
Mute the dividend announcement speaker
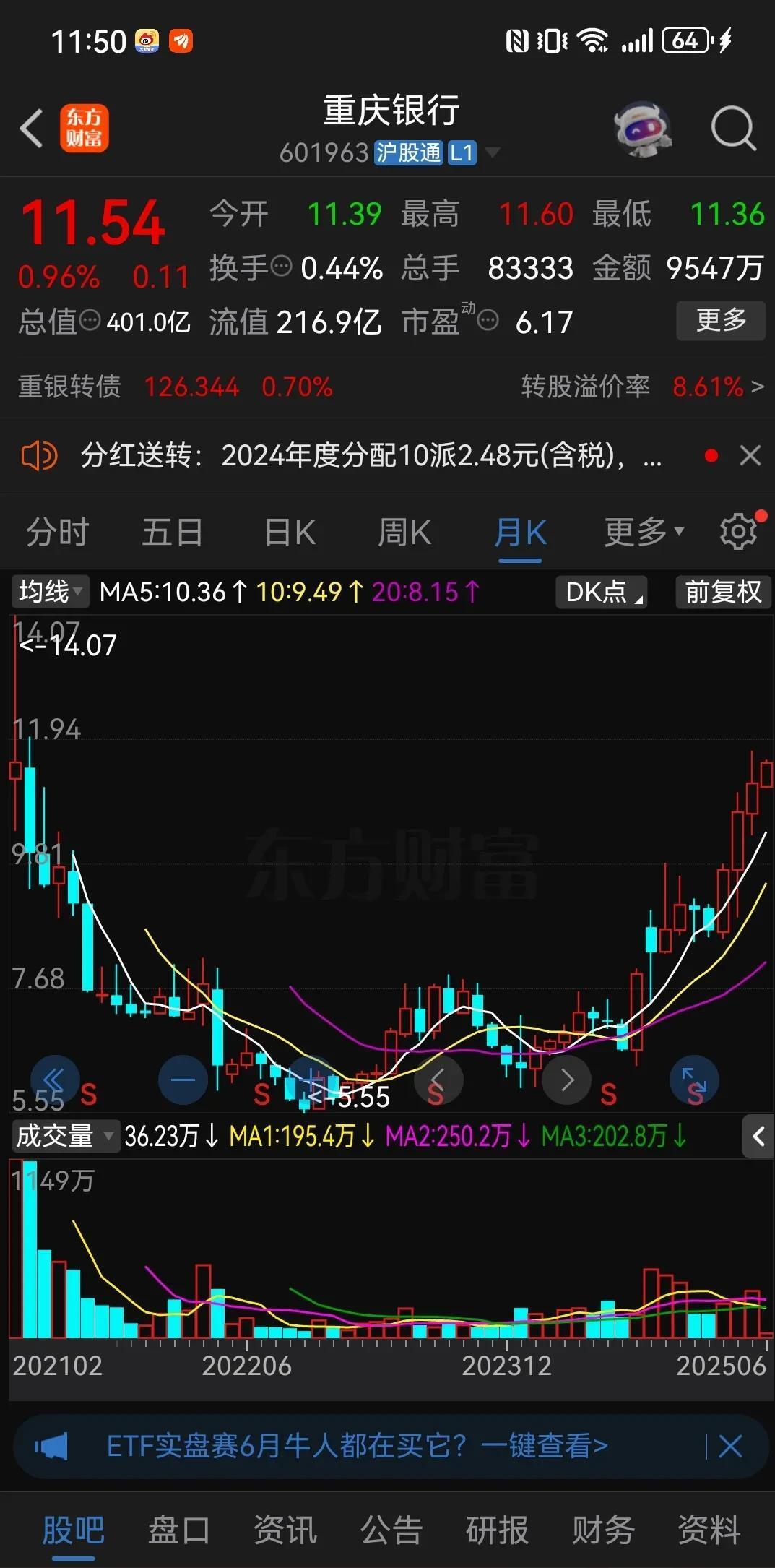point(39,455)
